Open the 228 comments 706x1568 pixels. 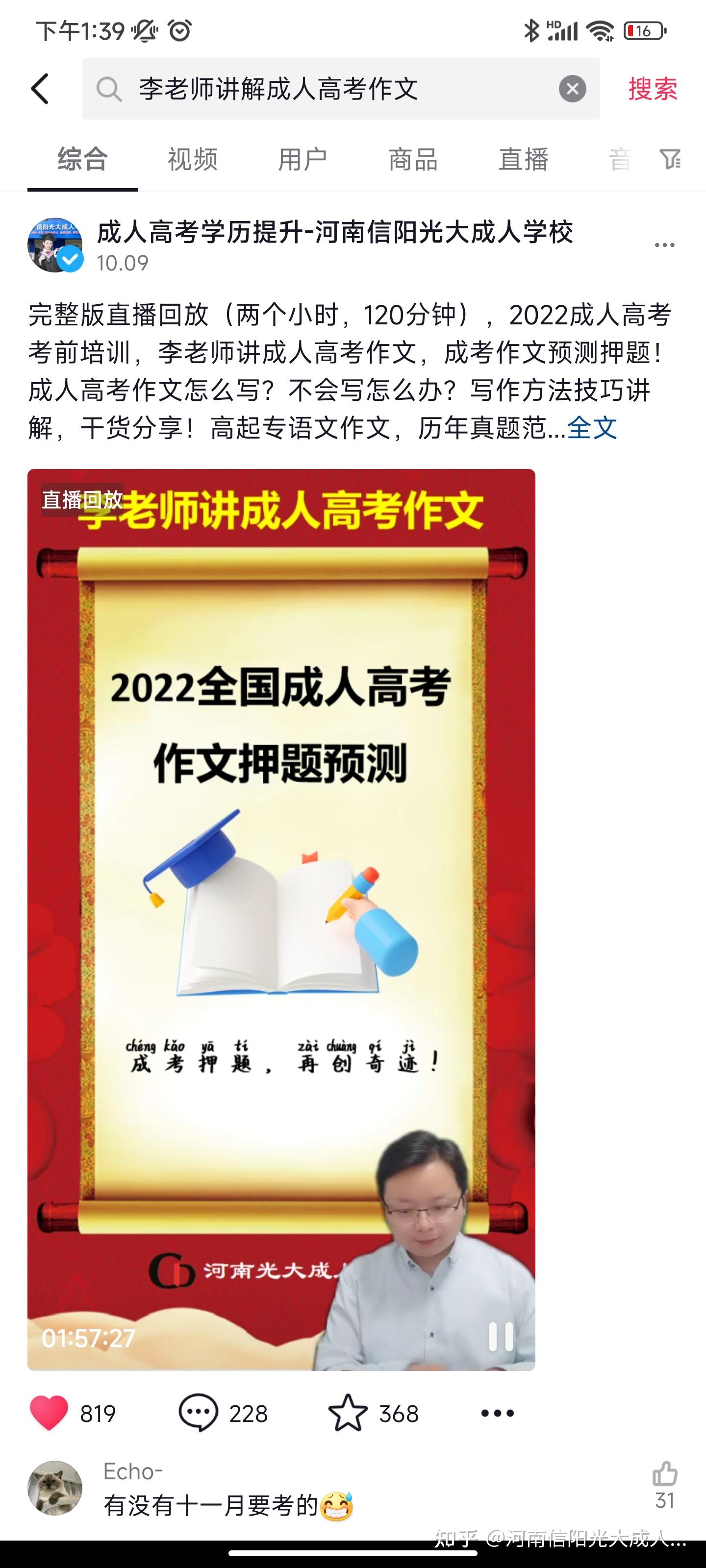(198, 1413)
